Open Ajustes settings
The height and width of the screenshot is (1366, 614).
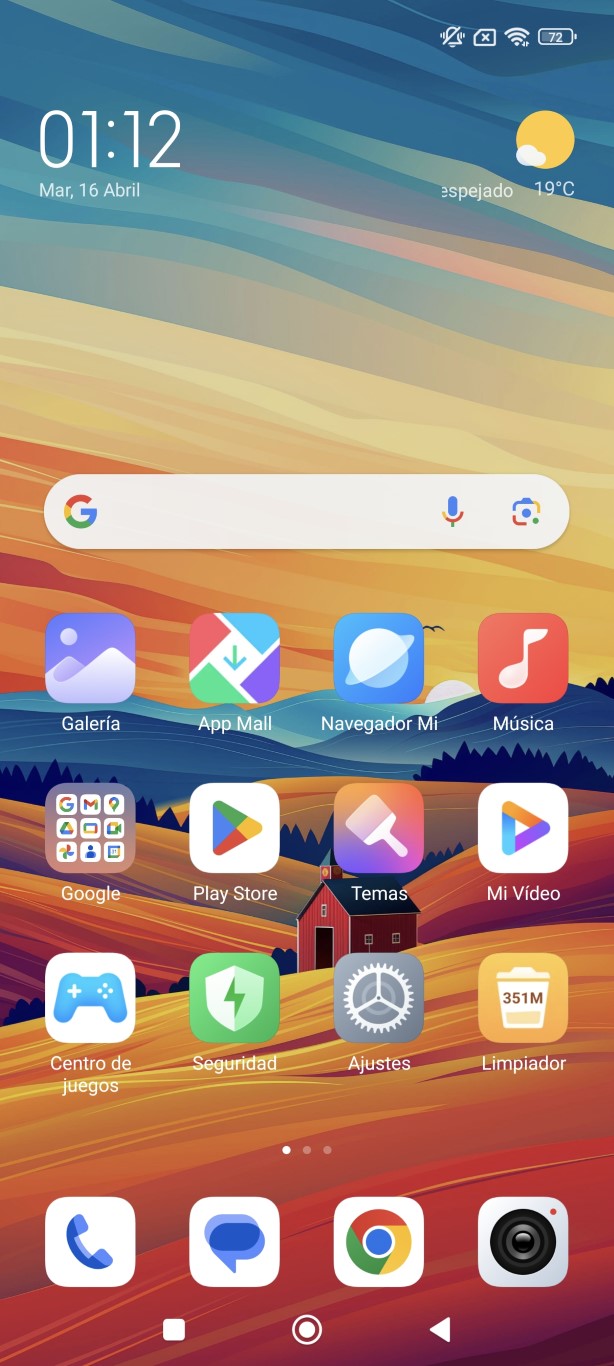point(378,998)
